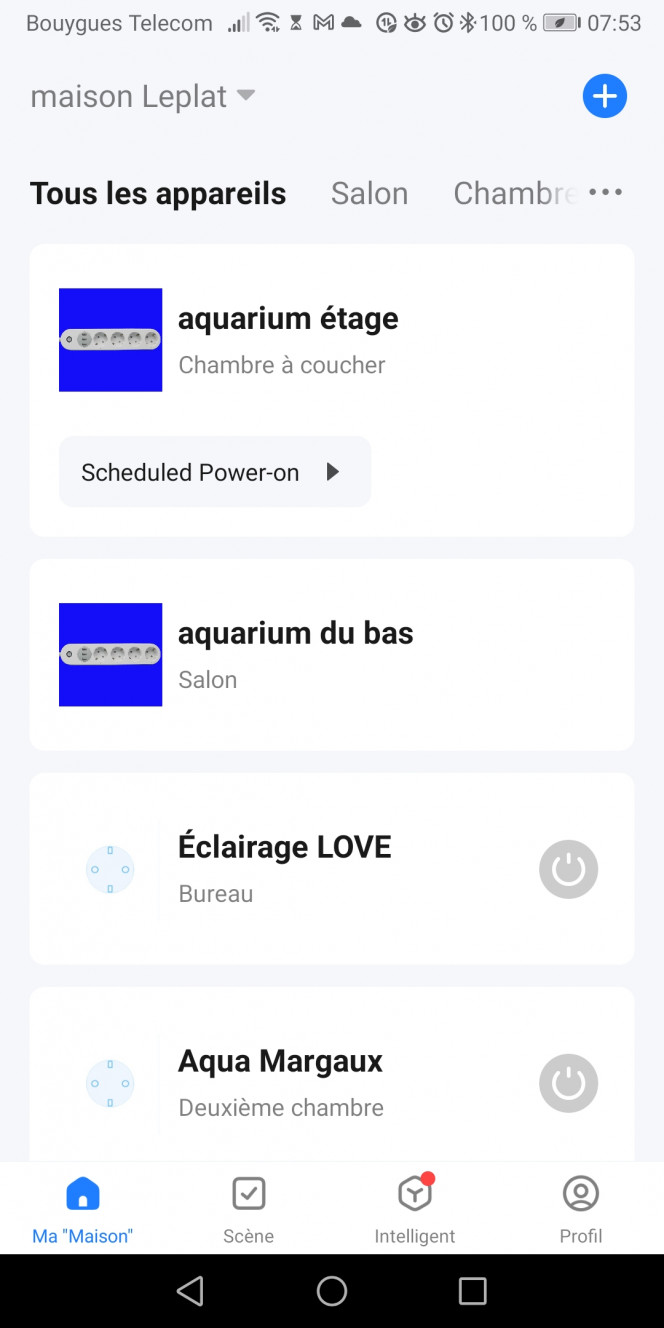Select the Tous les appareils tab

(x=158, y=193)
